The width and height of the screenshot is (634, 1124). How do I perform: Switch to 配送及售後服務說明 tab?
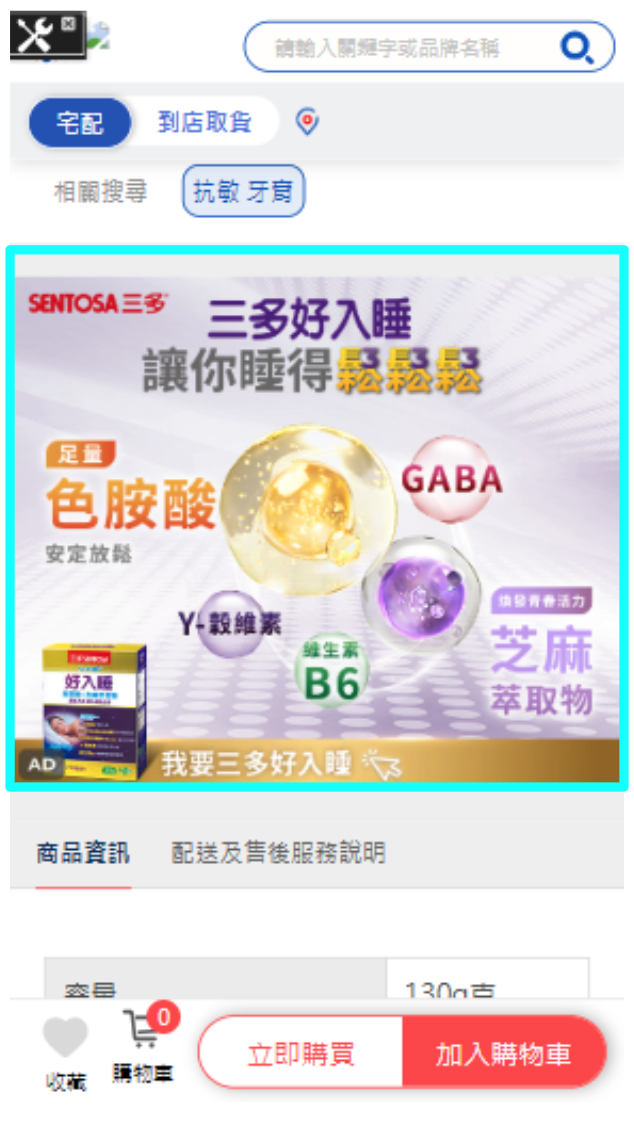tap(277, 853)
